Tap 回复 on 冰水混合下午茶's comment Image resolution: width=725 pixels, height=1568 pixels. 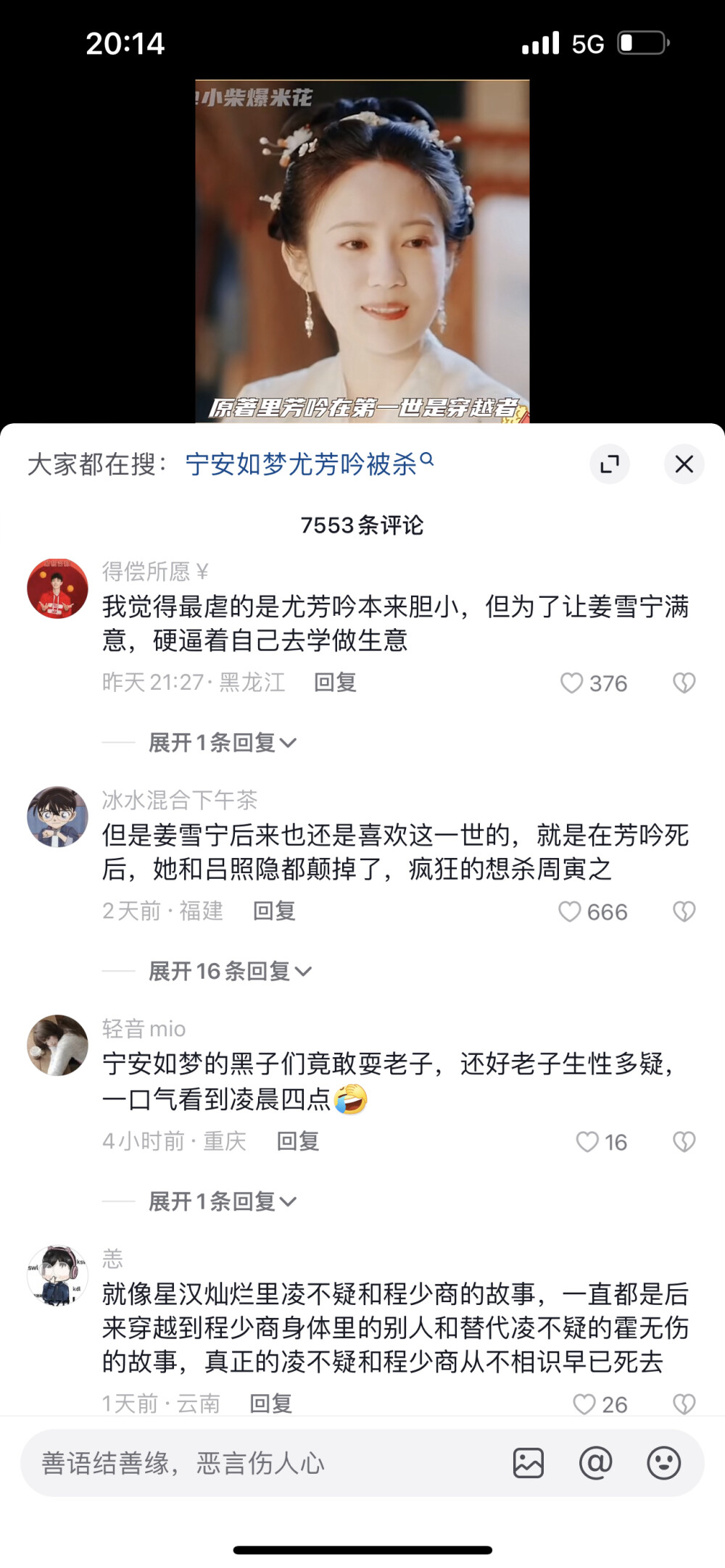pyautogui.click(x=273, y=912)
